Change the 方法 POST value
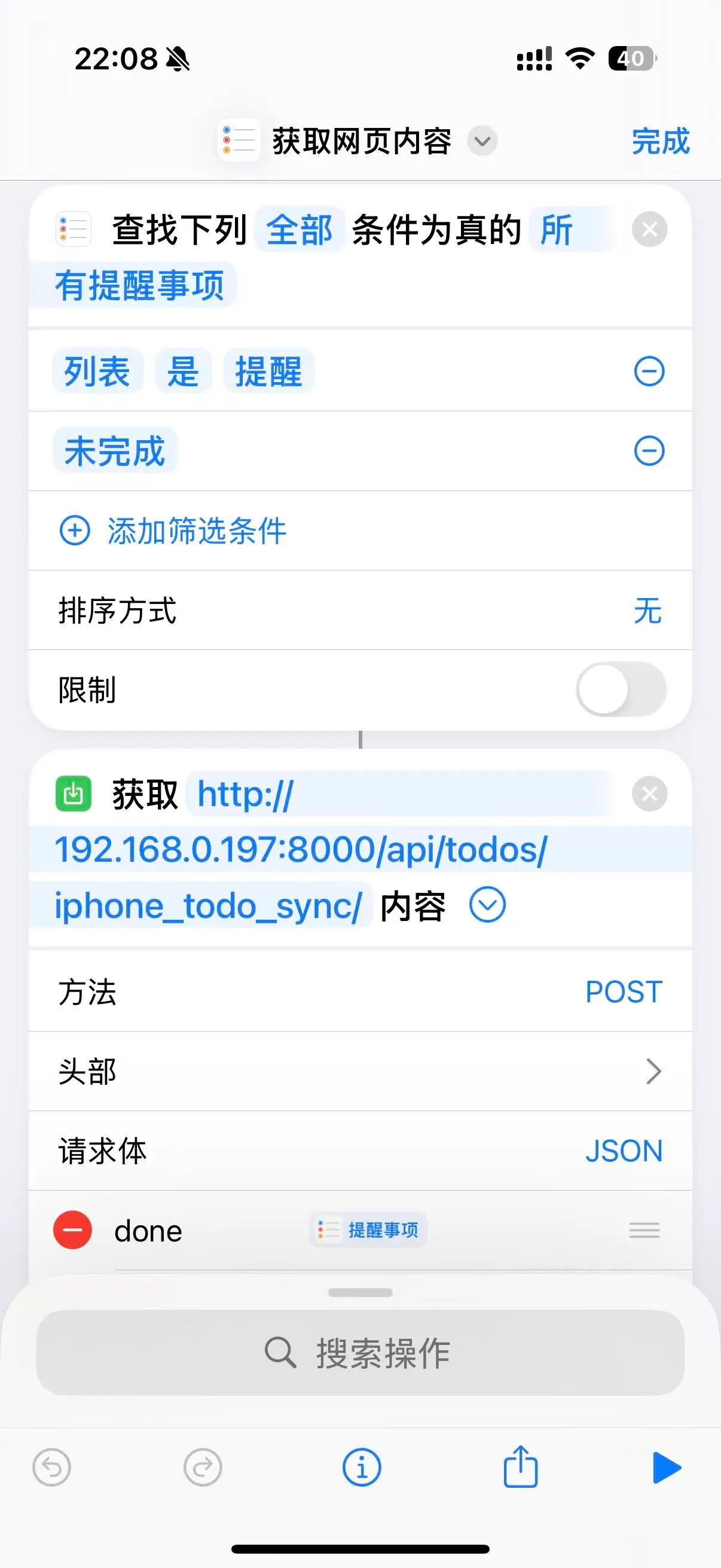Screen dimensions: 721x1568 (x=623, y=992)
